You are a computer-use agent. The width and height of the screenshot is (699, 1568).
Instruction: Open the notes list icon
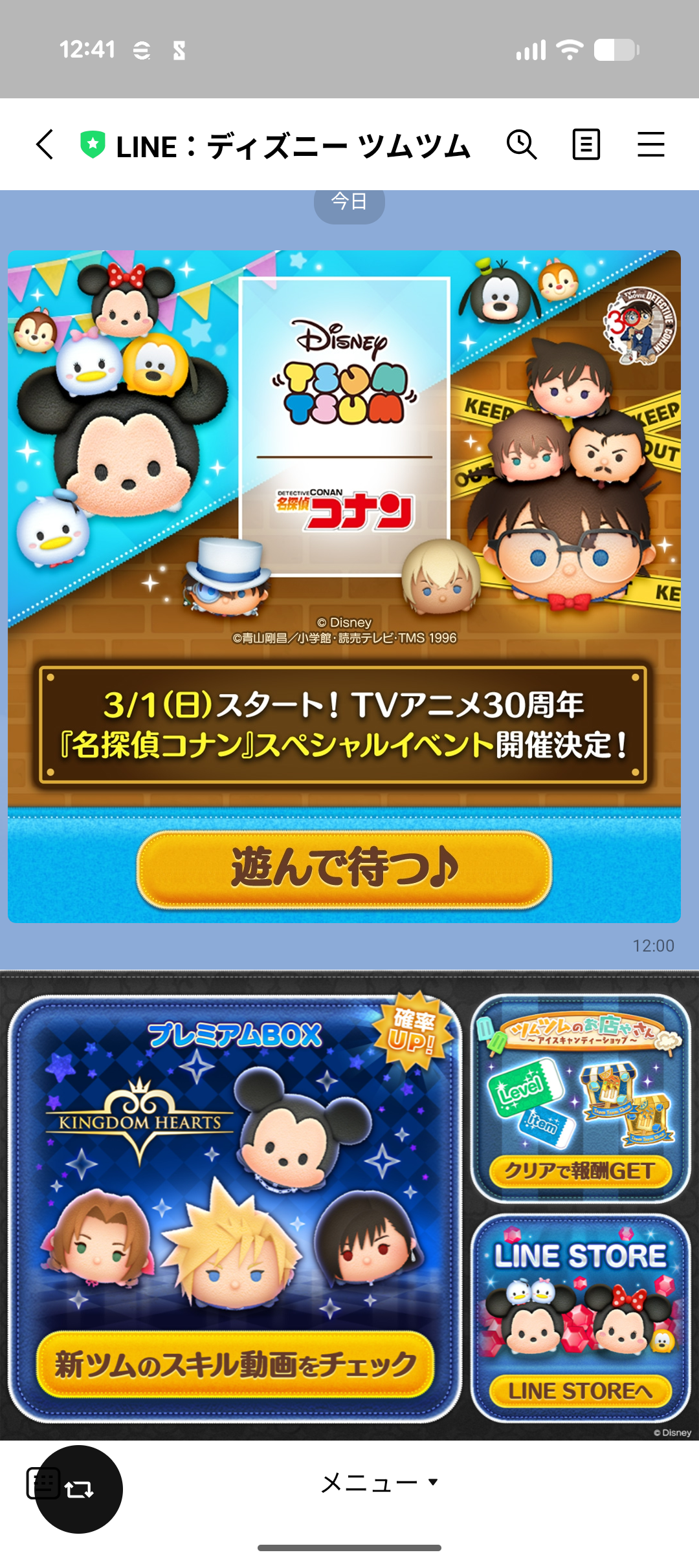[x=586, y=144]
